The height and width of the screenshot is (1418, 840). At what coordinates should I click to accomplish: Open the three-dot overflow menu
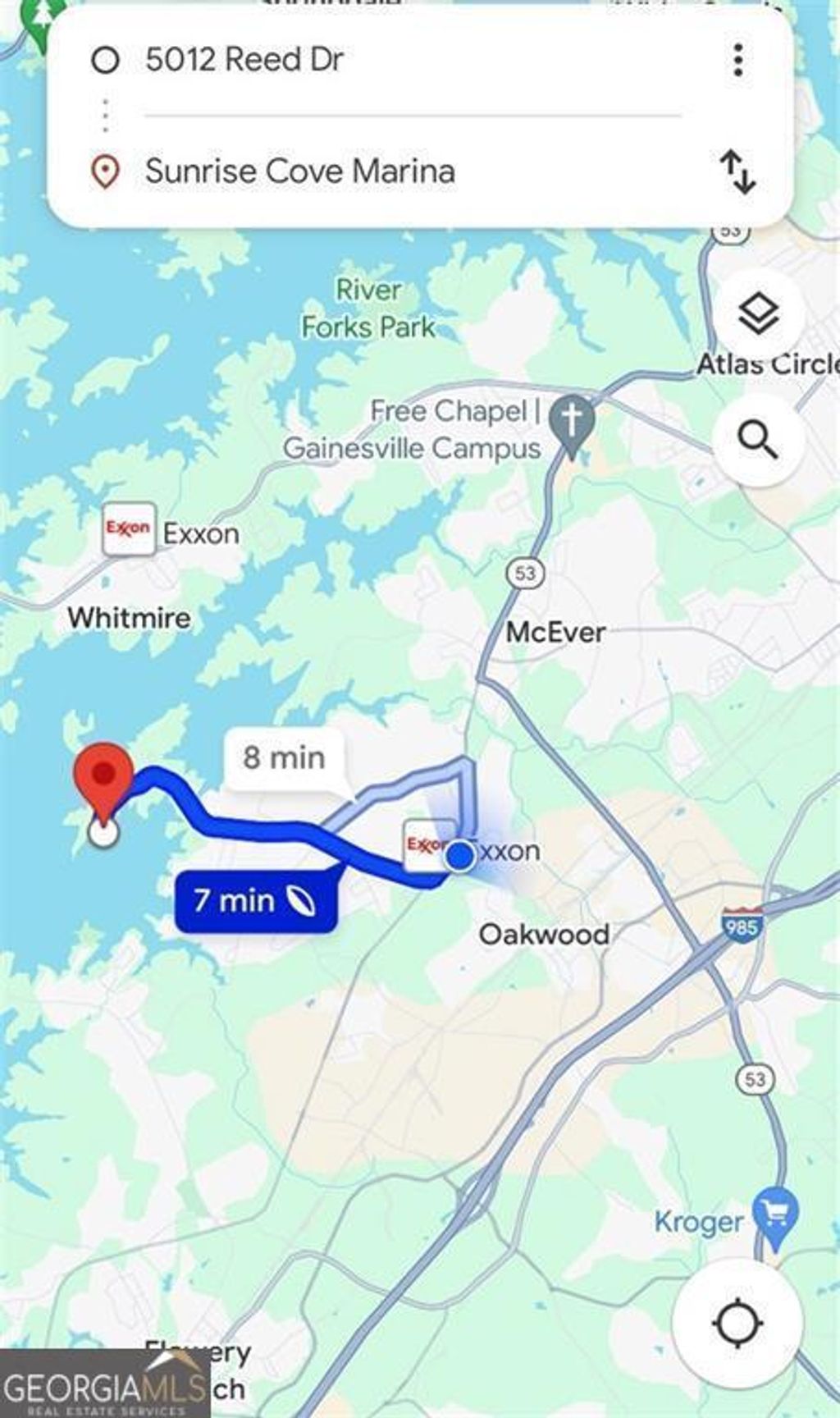[x=738, y=60]
